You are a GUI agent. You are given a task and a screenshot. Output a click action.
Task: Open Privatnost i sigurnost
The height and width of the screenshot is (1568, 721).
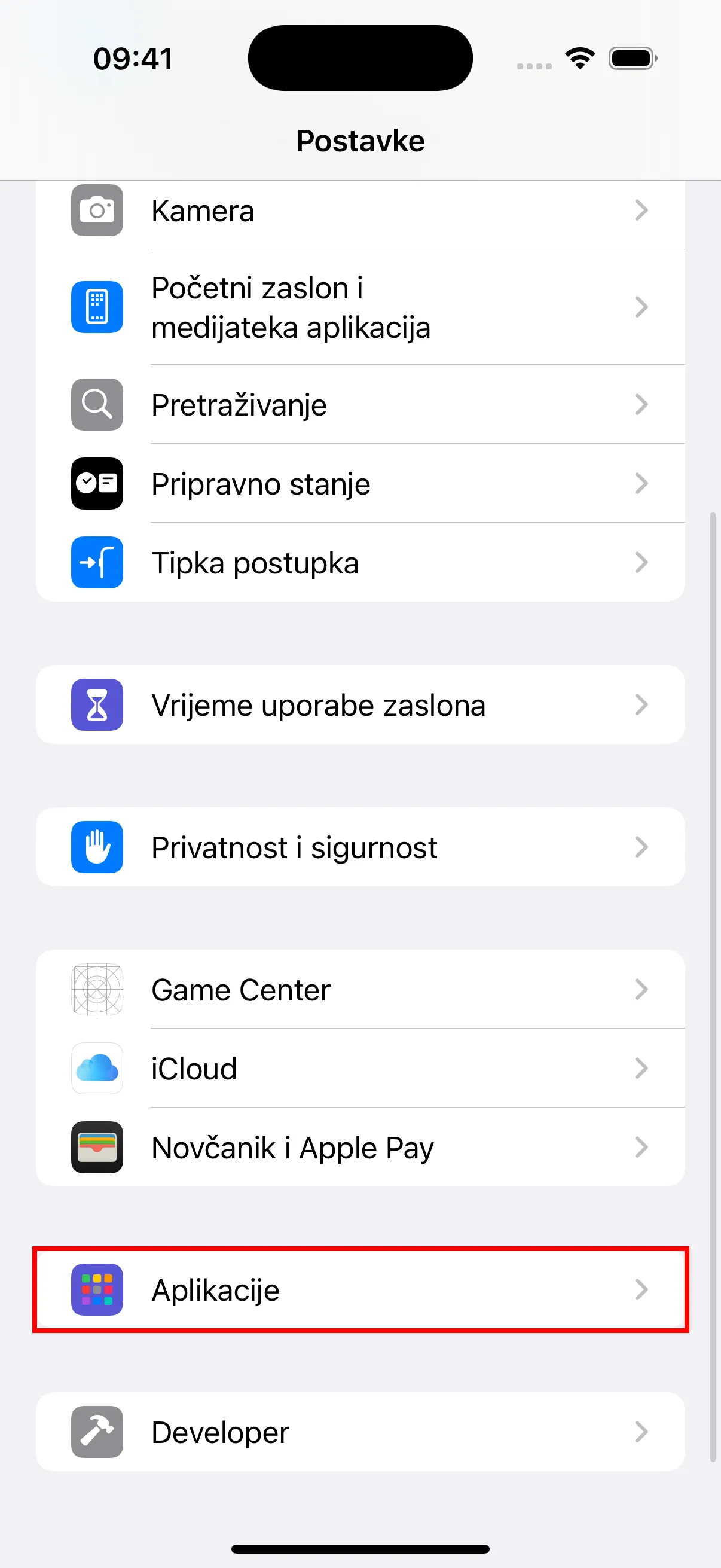(x=359, y=847)
